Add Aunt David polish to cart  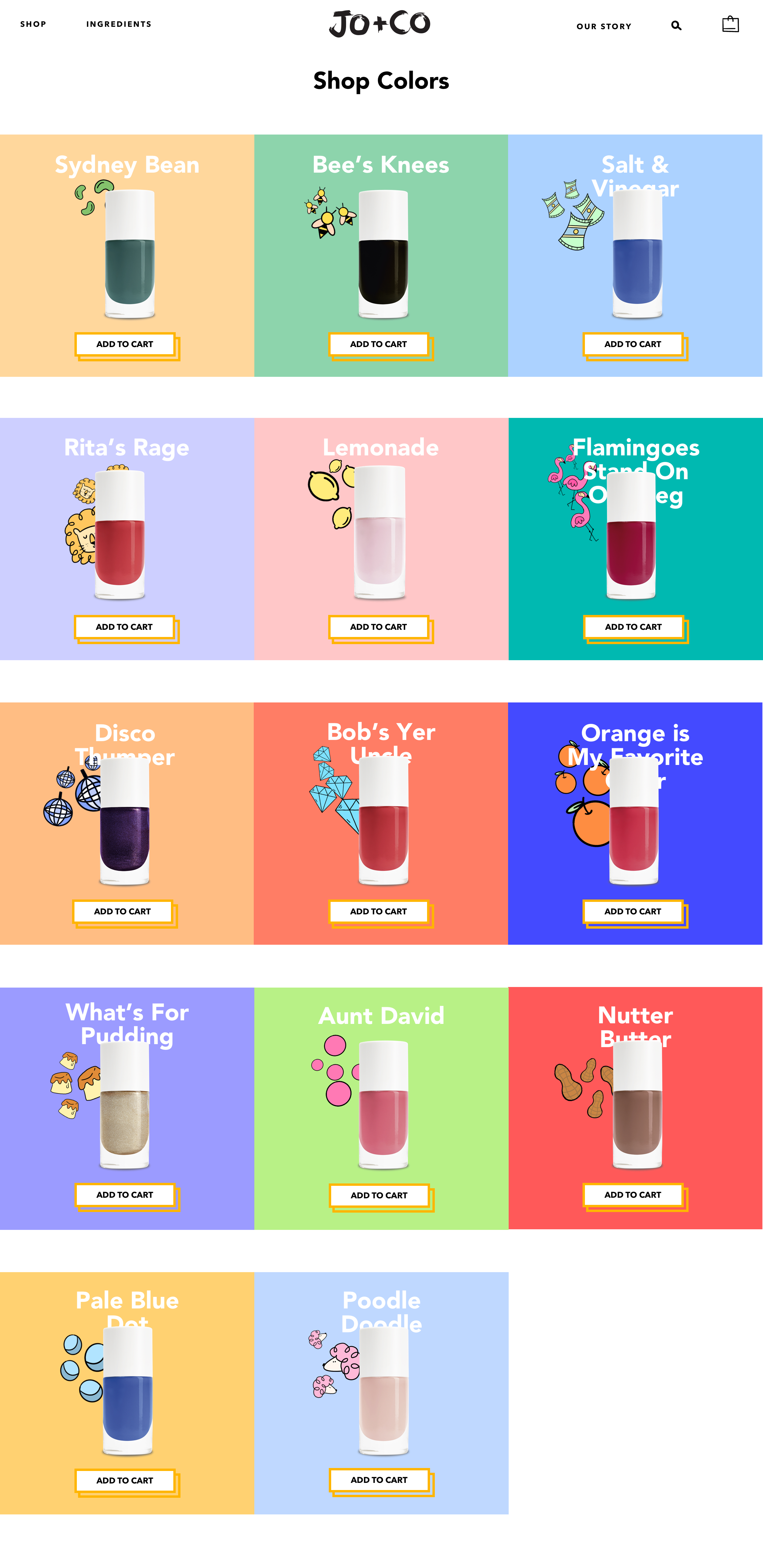[x=379, y=1195]
